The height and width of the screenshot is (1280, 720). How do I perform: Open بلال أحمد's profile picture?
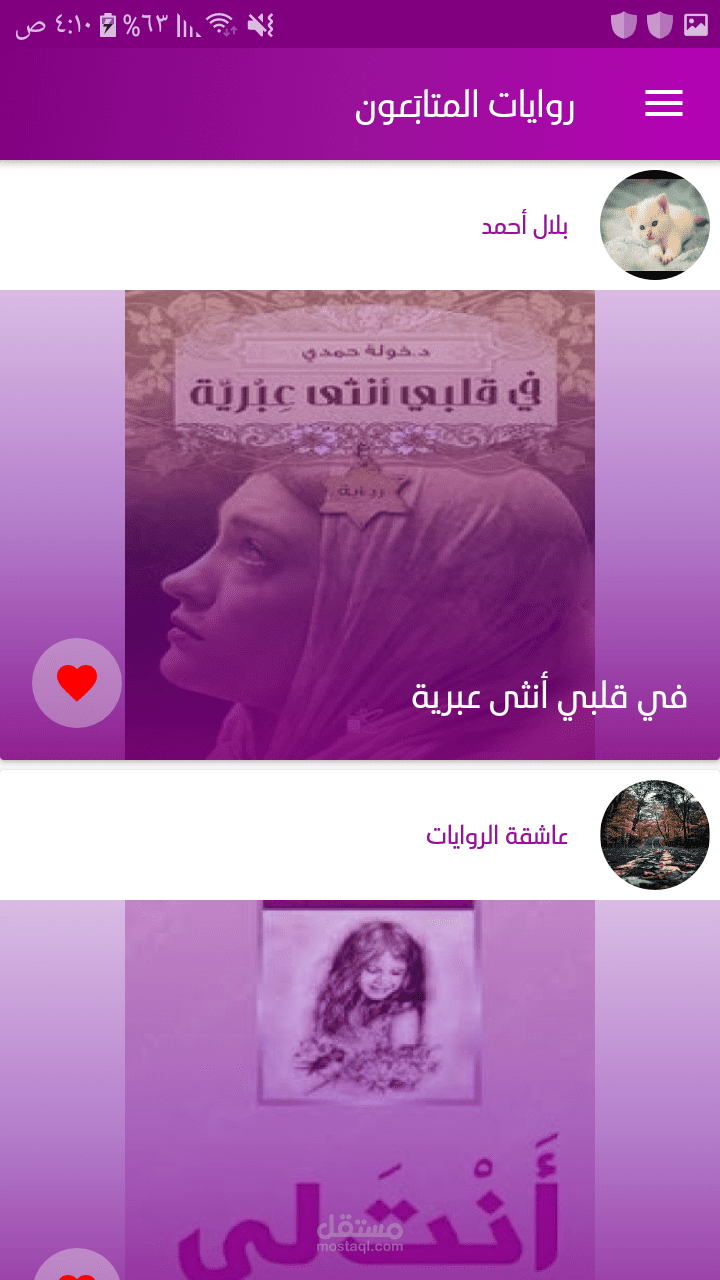tap(655, 225)
